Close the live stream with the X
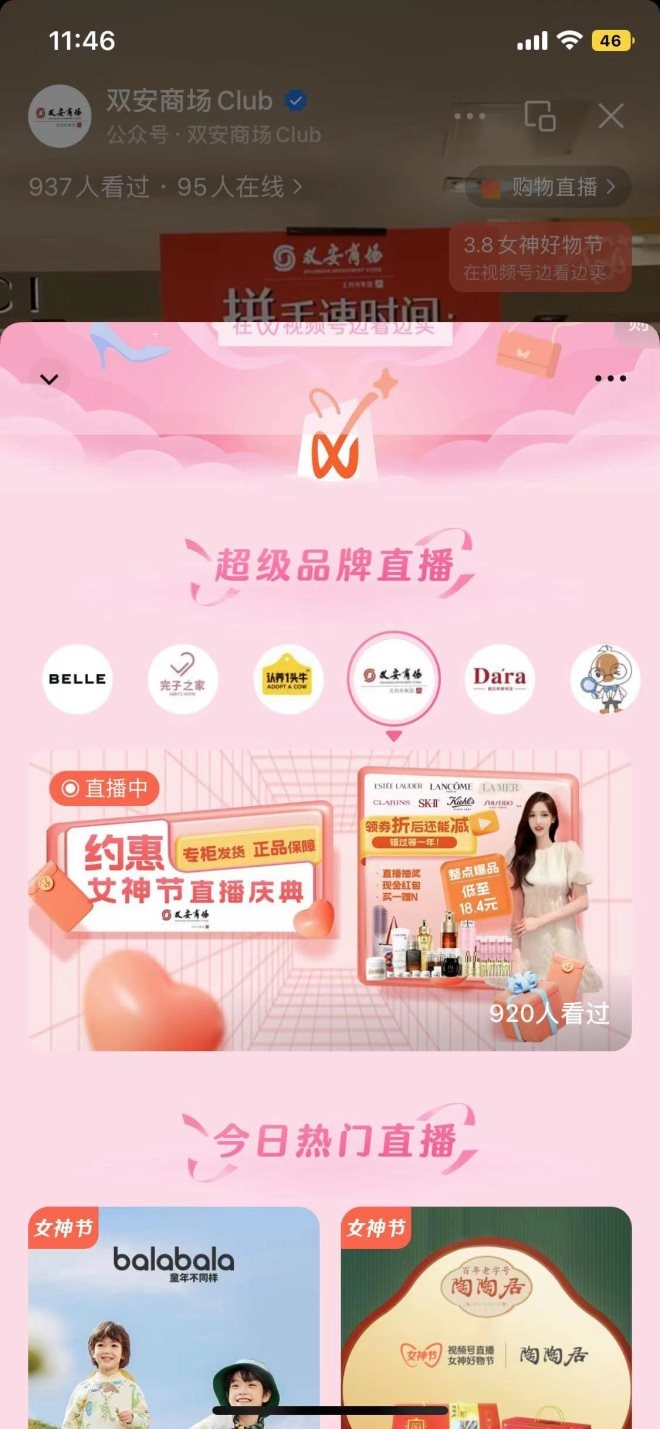The width and height of the screenshot is (660, 1429). [x=611, y=116]
